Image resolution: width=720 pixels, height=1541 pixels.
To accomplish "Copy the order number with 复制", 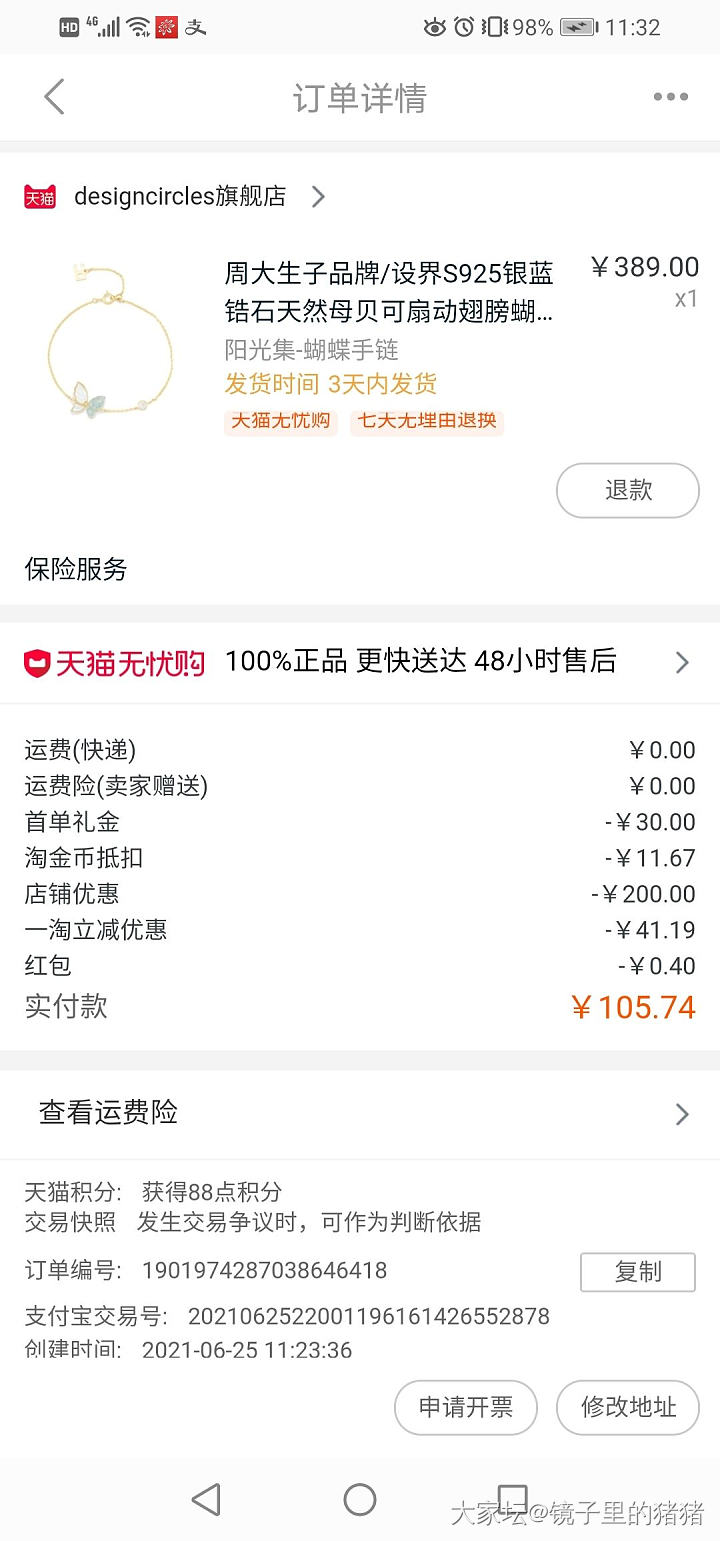I will coord(637,1272).
